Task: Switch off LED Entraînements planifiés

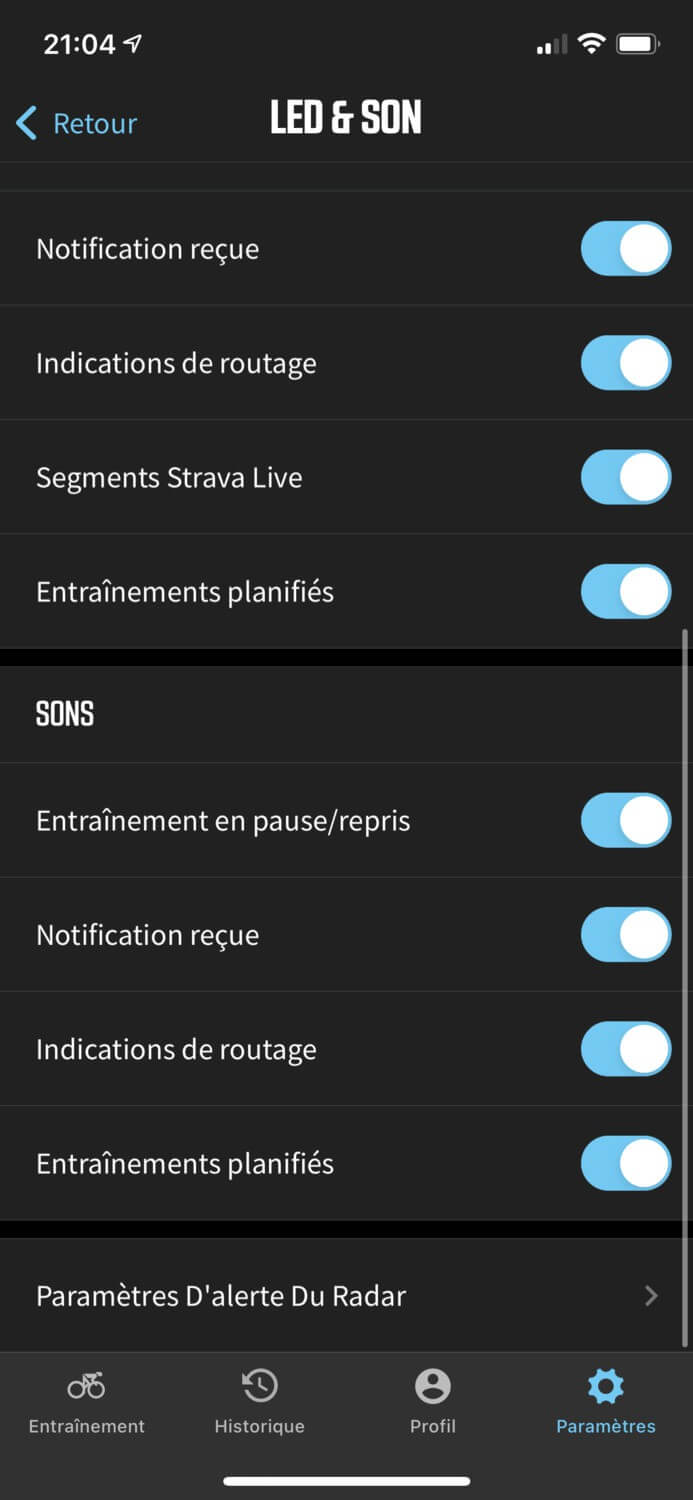Action: (x=626, y=591)
